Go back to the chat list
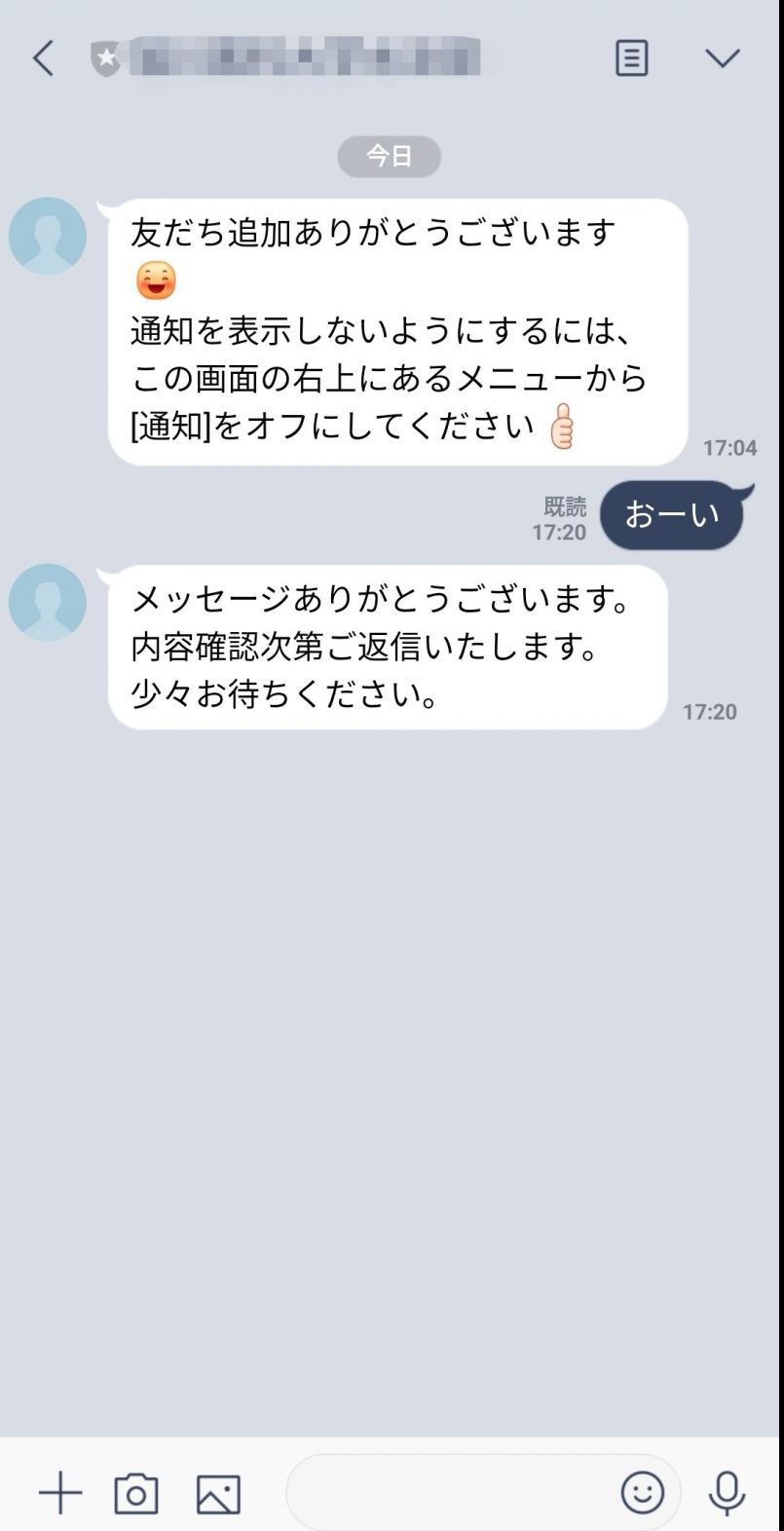This screenshot has width=784, height=1531. coord(44,58)
